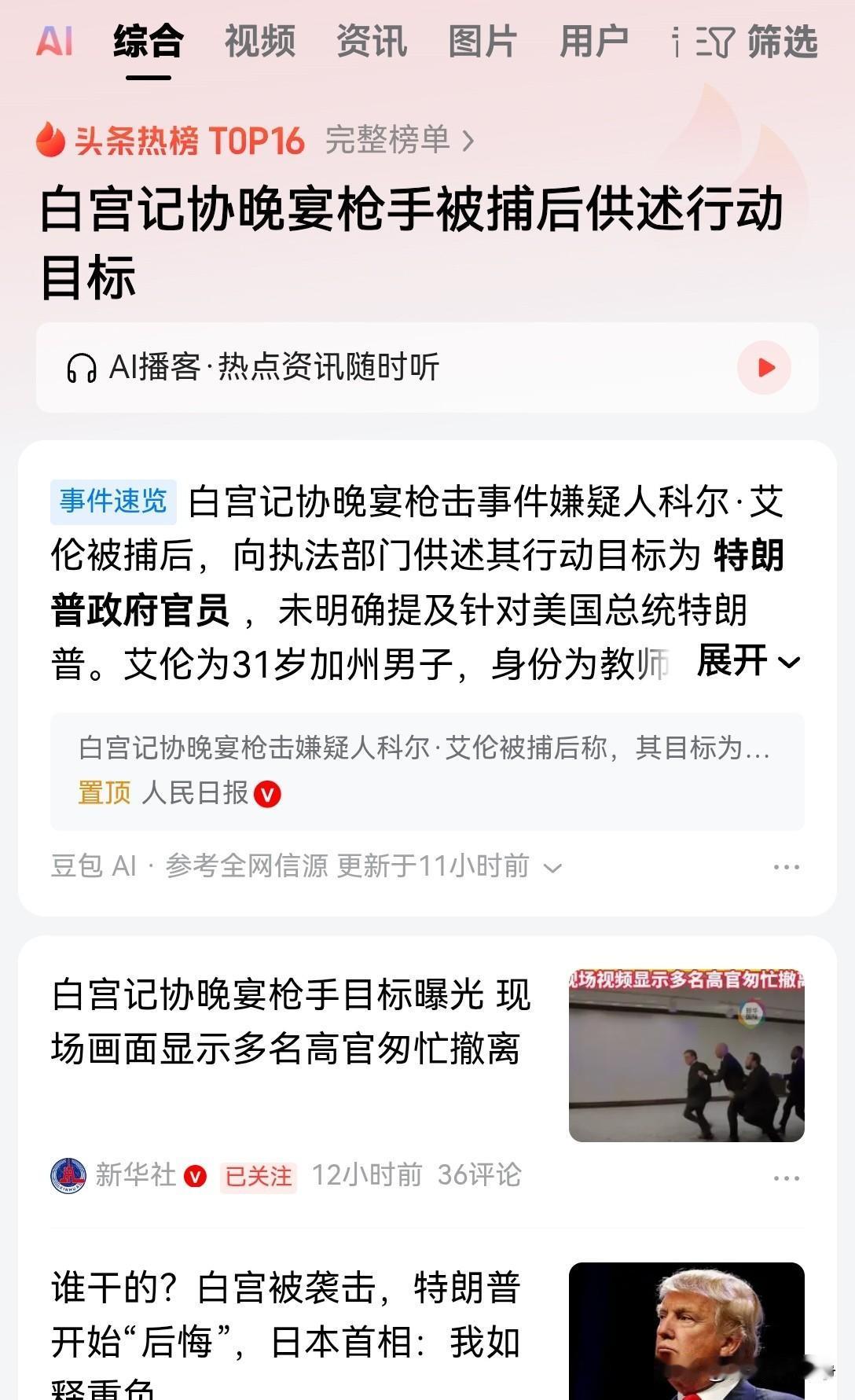Viewport: 855px width, 1400px height.
Task: Open the pinned 人民日报 article link
Action: pos(424,751)
